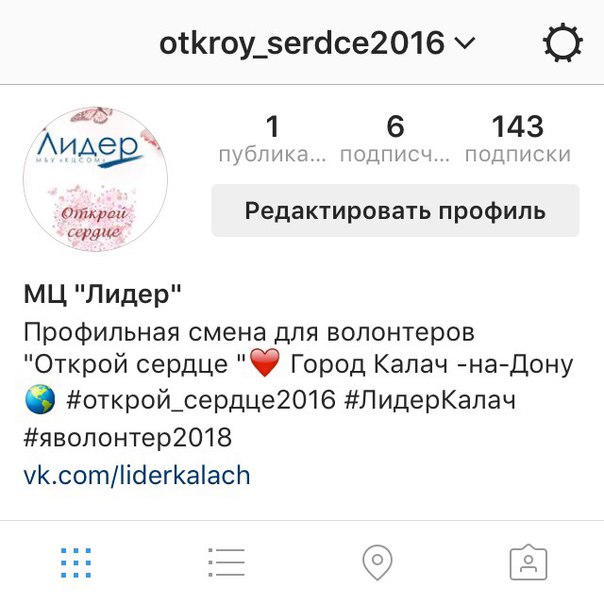
Task: Open the vk.com/liderkalach link
Action: [x=136, y=475]
